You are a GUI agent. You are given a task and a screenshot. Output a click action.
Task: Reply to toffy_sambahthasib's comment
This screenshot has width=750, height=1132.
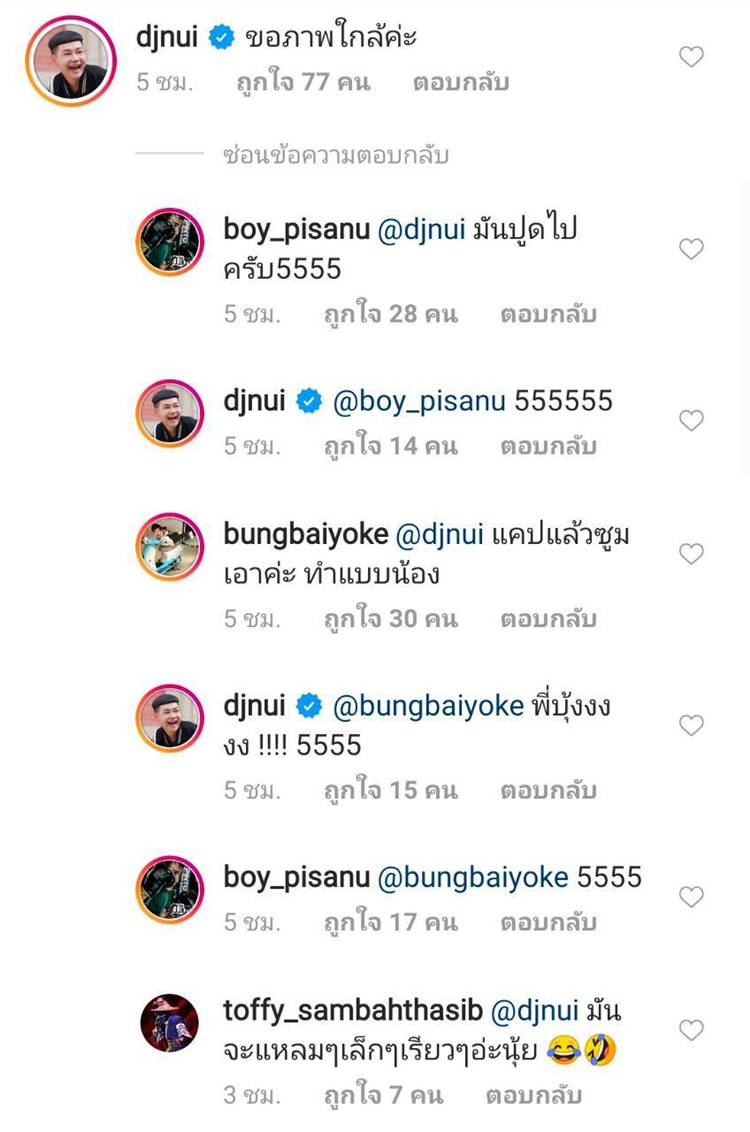coord(533,1095)
